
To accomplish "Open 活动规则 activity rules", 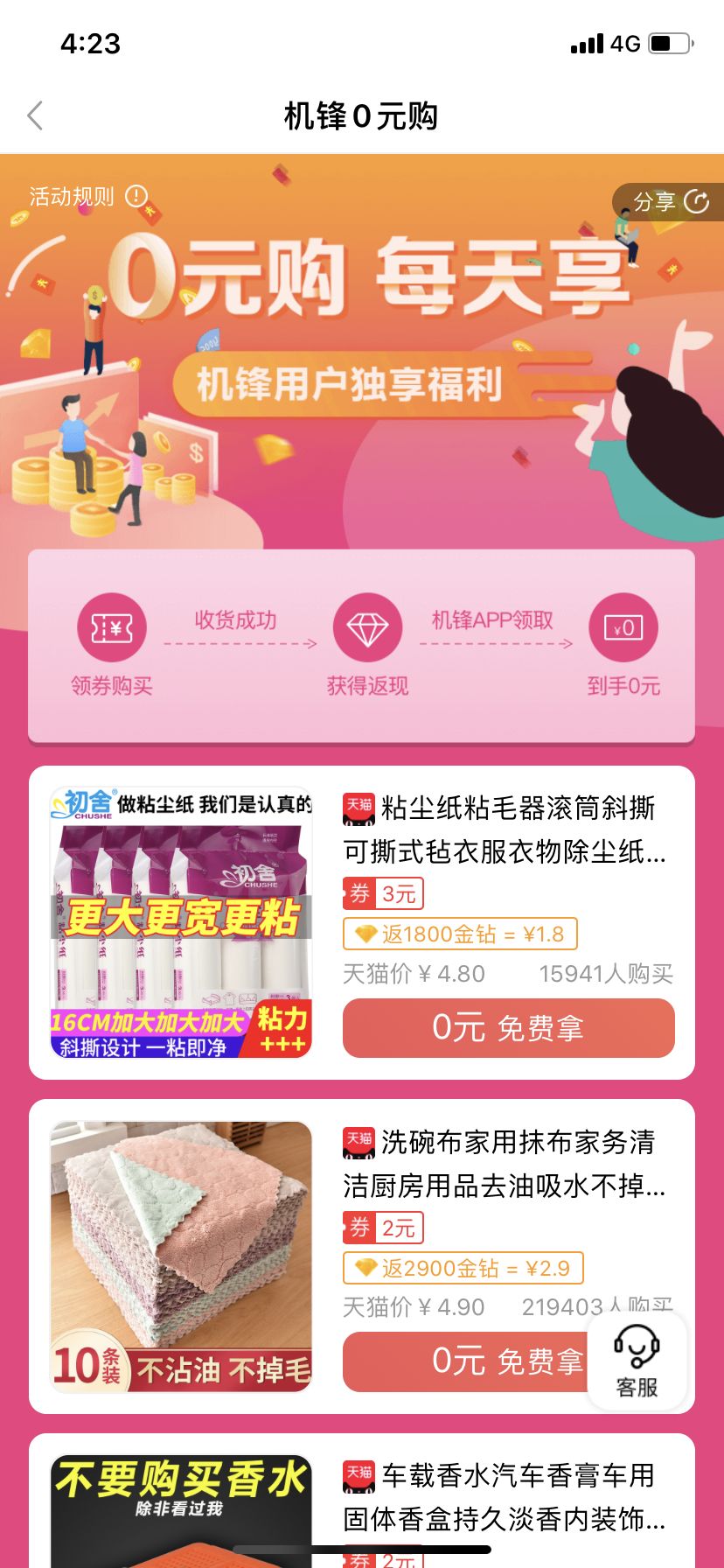I will point(87,197).
